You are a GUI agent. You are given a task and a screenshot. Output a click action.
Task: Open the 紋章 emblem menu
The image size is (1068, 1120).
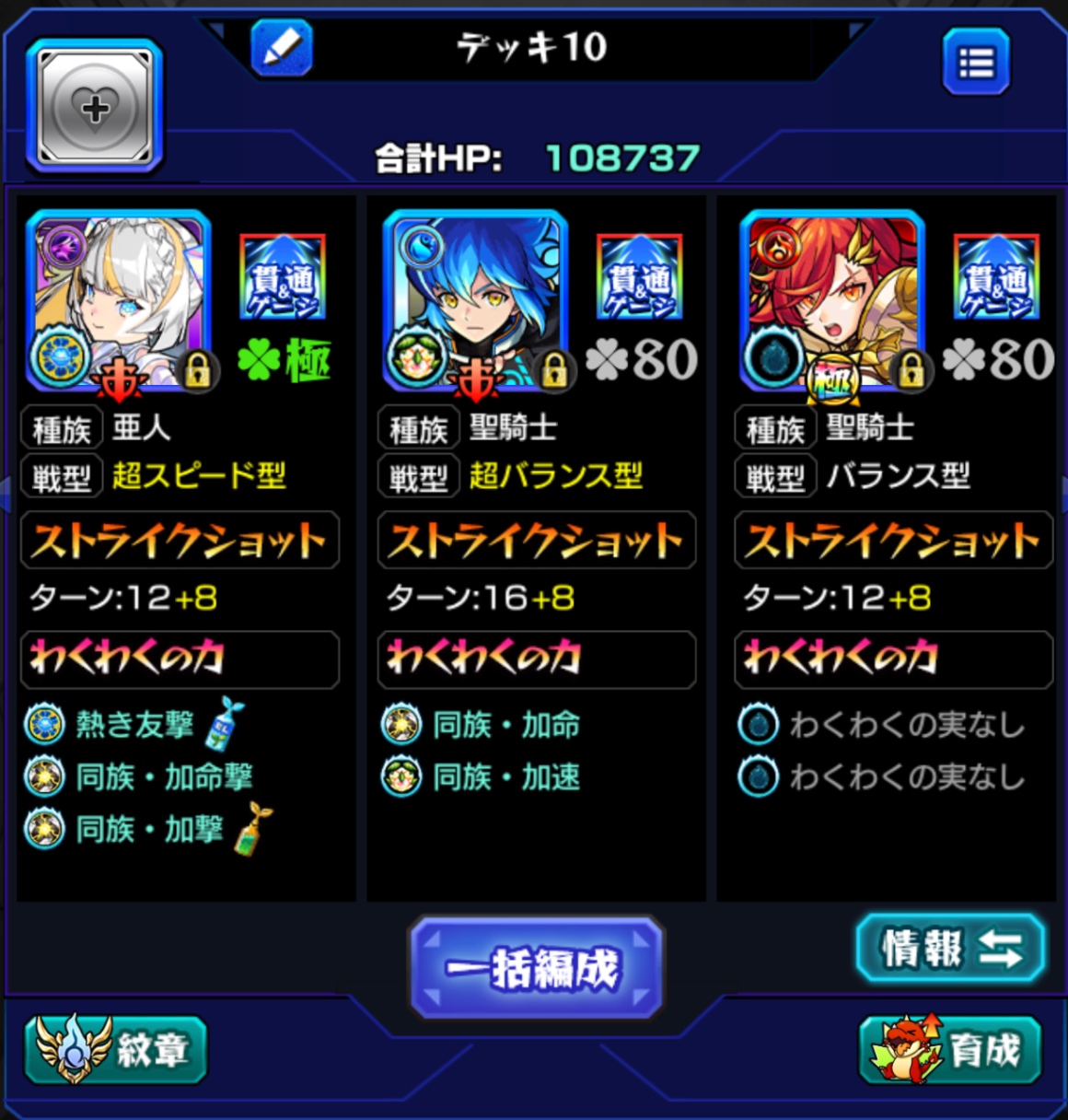(x=116, y=1049)
